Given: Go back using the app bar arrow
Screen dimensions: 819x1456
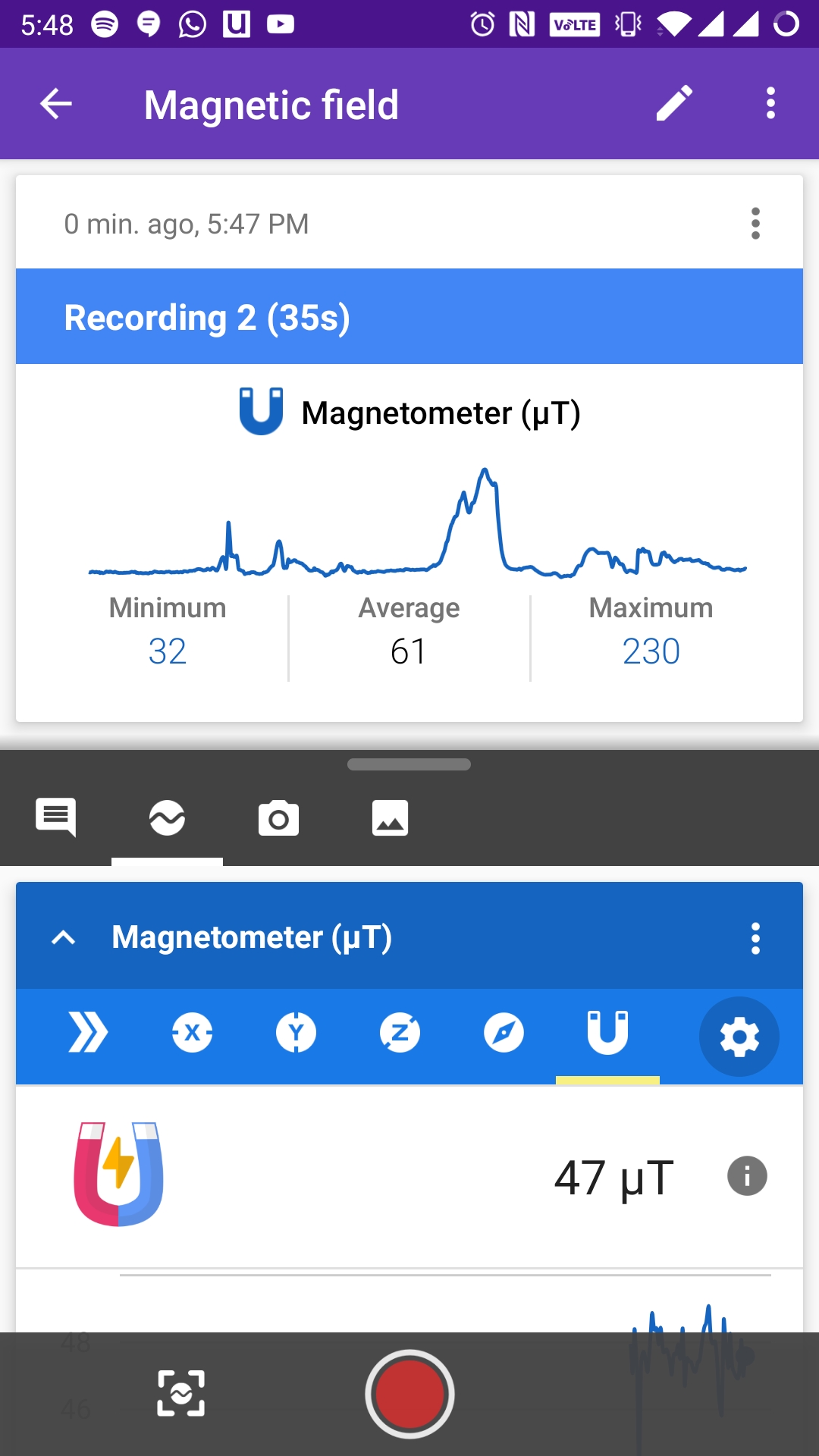Looking at the screenshot, I should [55, 104].
